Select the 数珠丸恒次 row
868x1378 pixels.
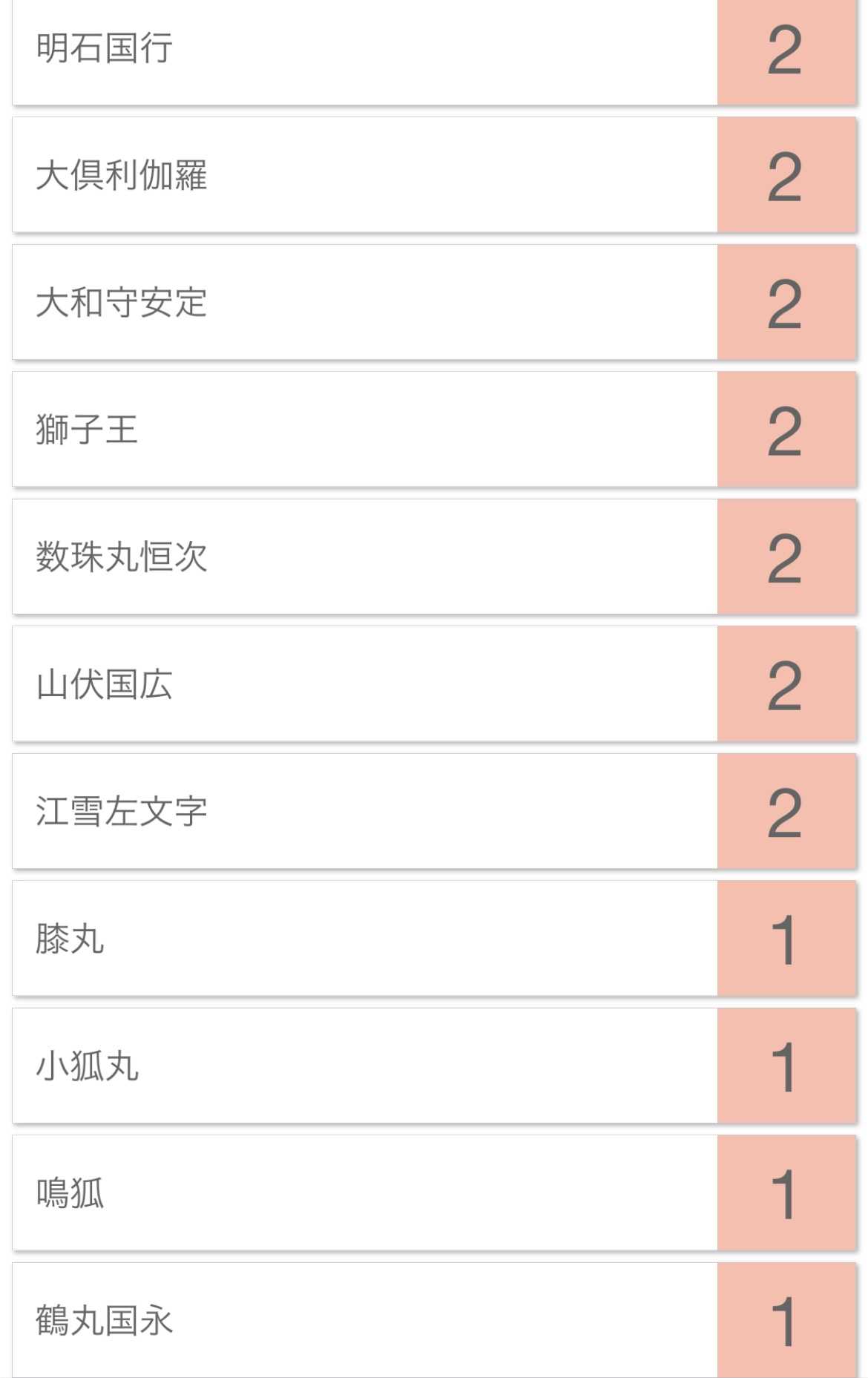tap(364, 557)
